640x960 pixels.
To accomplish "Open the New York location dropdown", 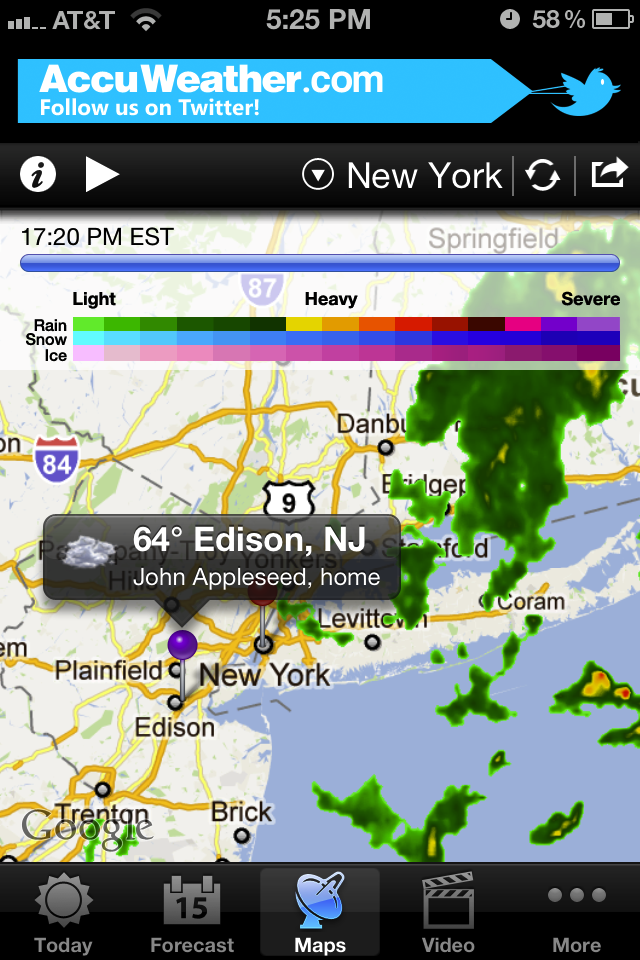I will [402, 176].
